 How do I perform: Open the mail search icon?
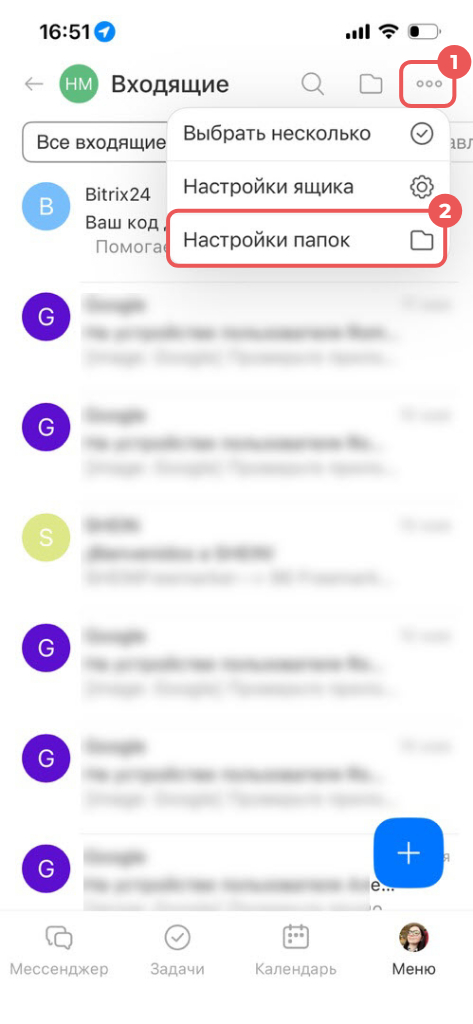312,84
